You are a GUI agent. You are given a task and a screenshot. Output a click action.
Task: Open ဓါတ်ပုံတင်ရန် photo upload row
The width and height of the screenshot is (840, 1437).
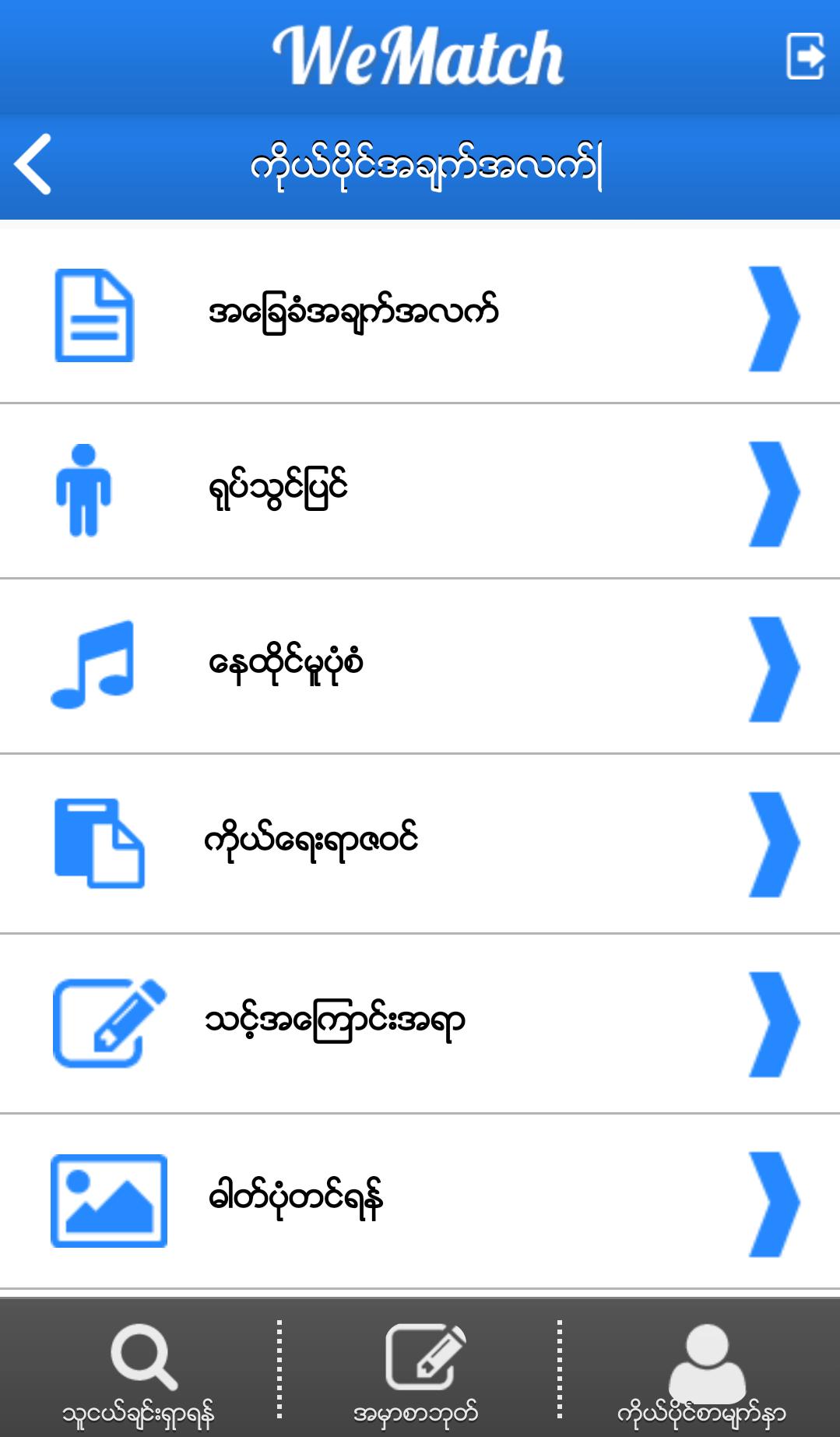coord(420,1200)
